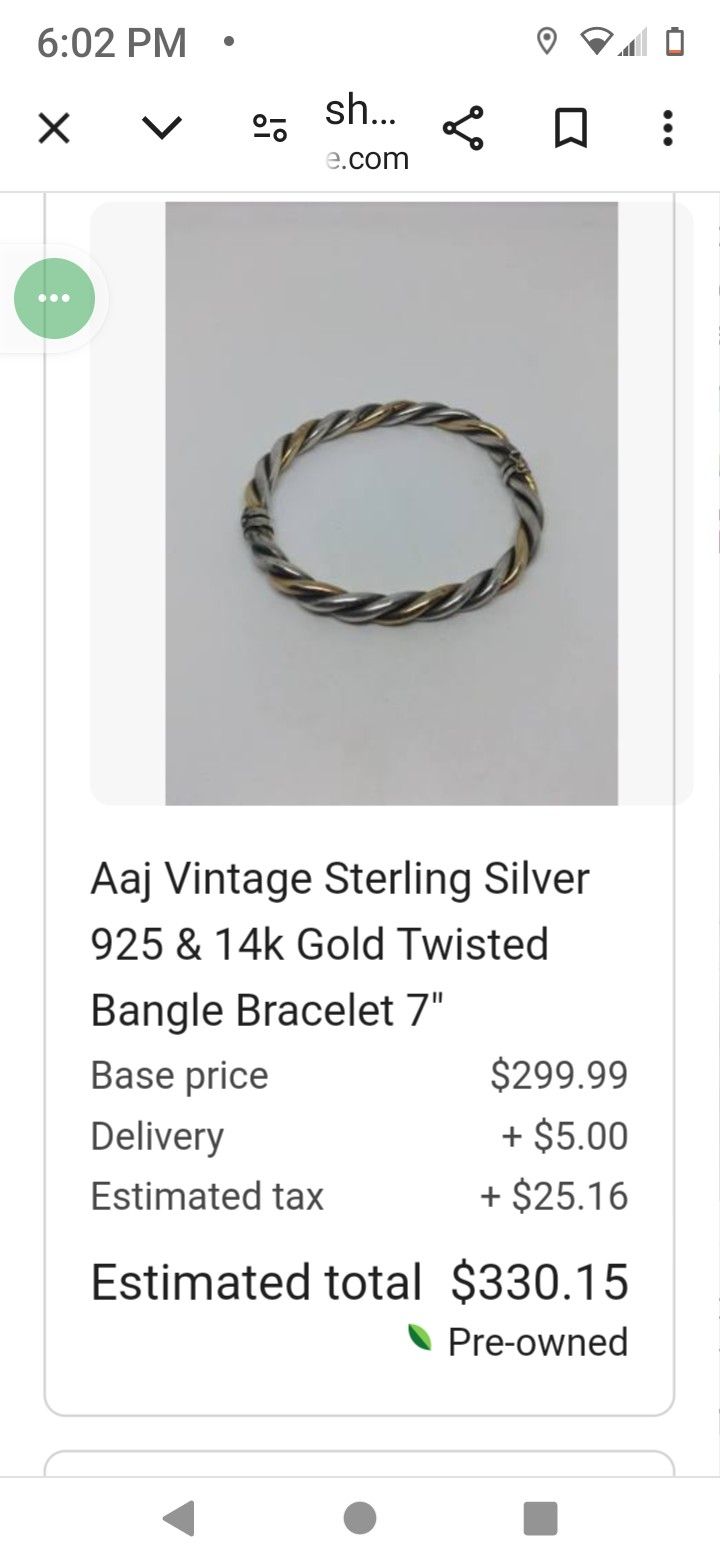Close the browser tab with X
720x1560 pixels.
tap(54, 128)
